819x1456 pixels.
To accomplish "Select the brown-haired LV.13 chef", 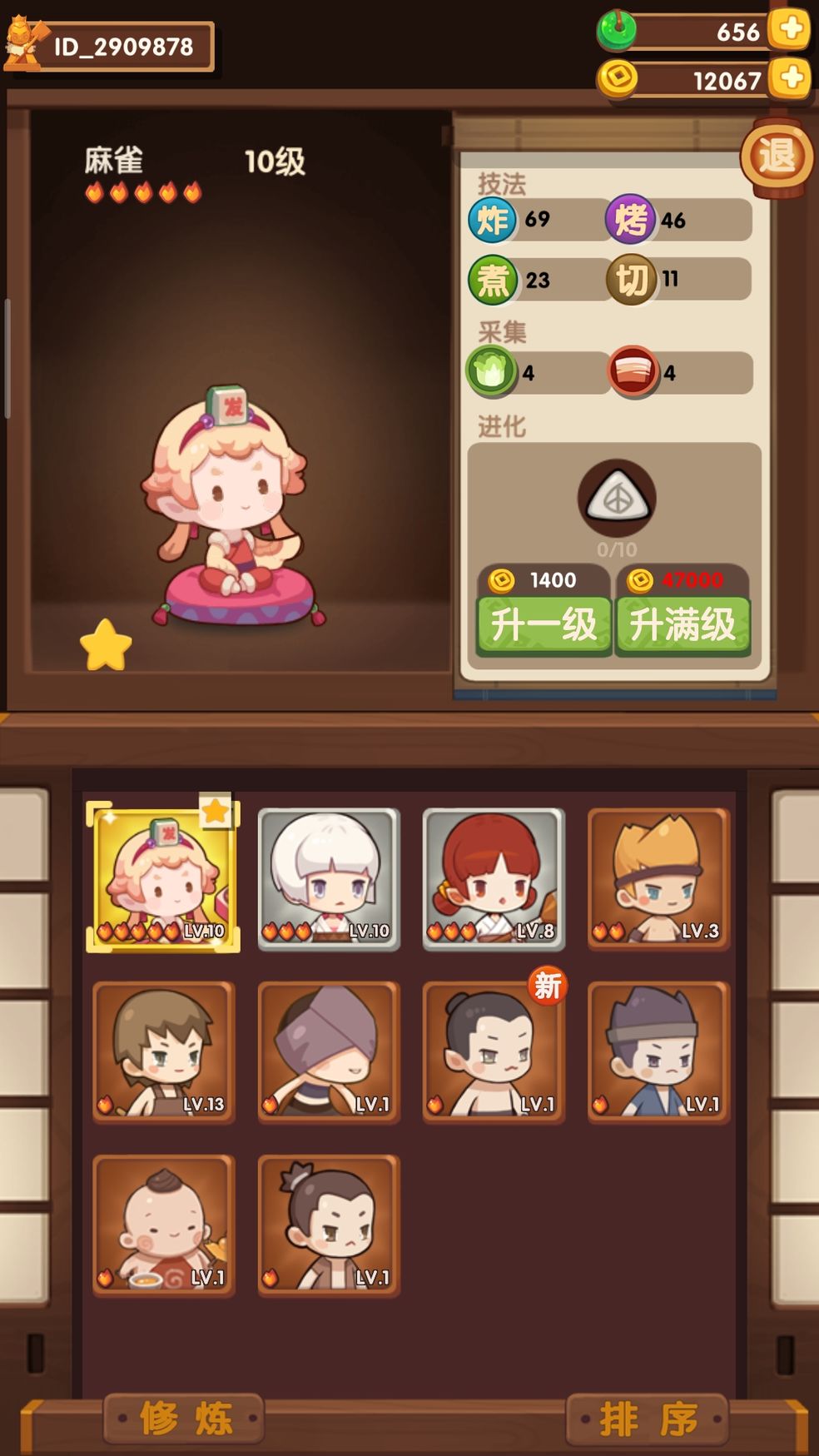I will click(x=164, y=1051).
